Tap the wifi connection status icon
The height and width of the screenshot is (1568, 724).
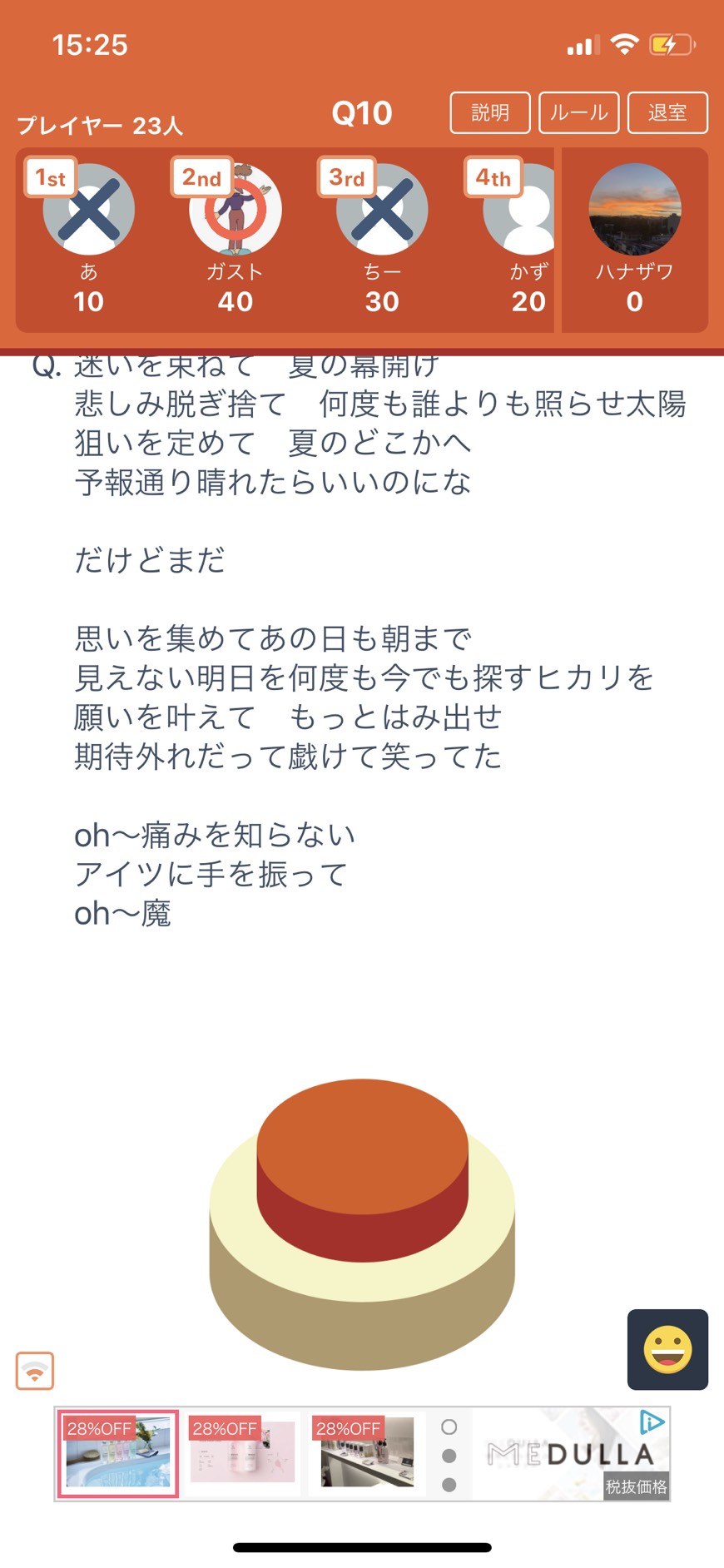[x=35, y=1371]
